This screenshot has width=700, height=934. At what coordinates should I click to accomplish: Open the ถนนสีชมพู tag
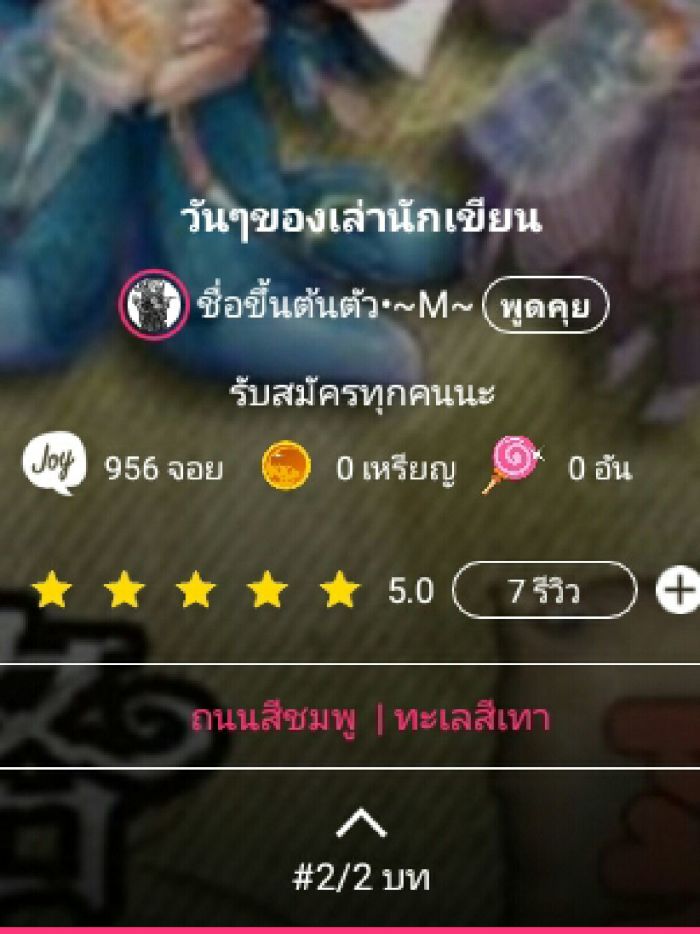coord(276,718)
